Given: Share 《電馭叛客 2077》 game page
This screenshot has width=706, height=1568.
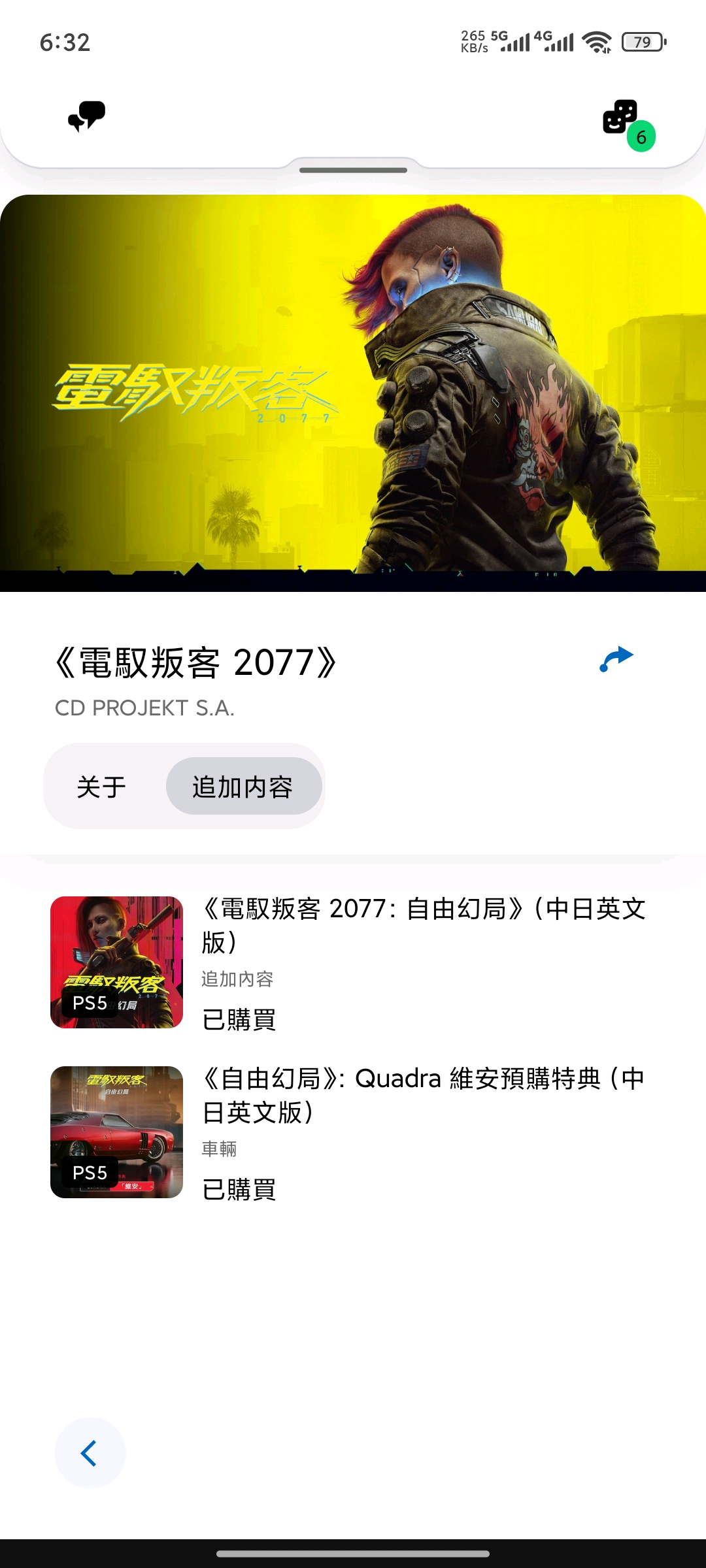Looking at the screenshot, I should (616, 659).
